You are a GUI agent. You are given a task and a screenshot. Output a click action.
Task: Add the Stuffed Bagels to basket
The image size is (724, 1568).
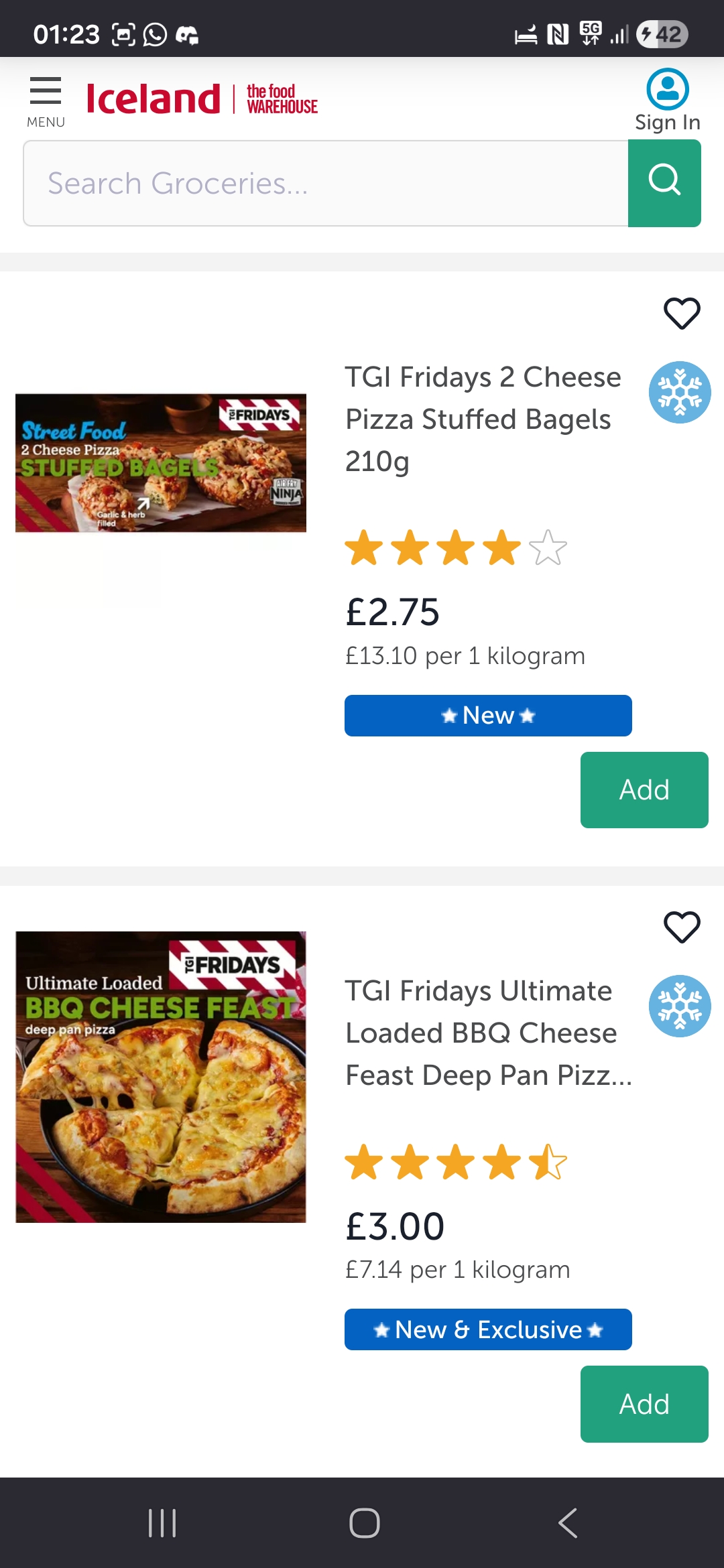point(644,790)
